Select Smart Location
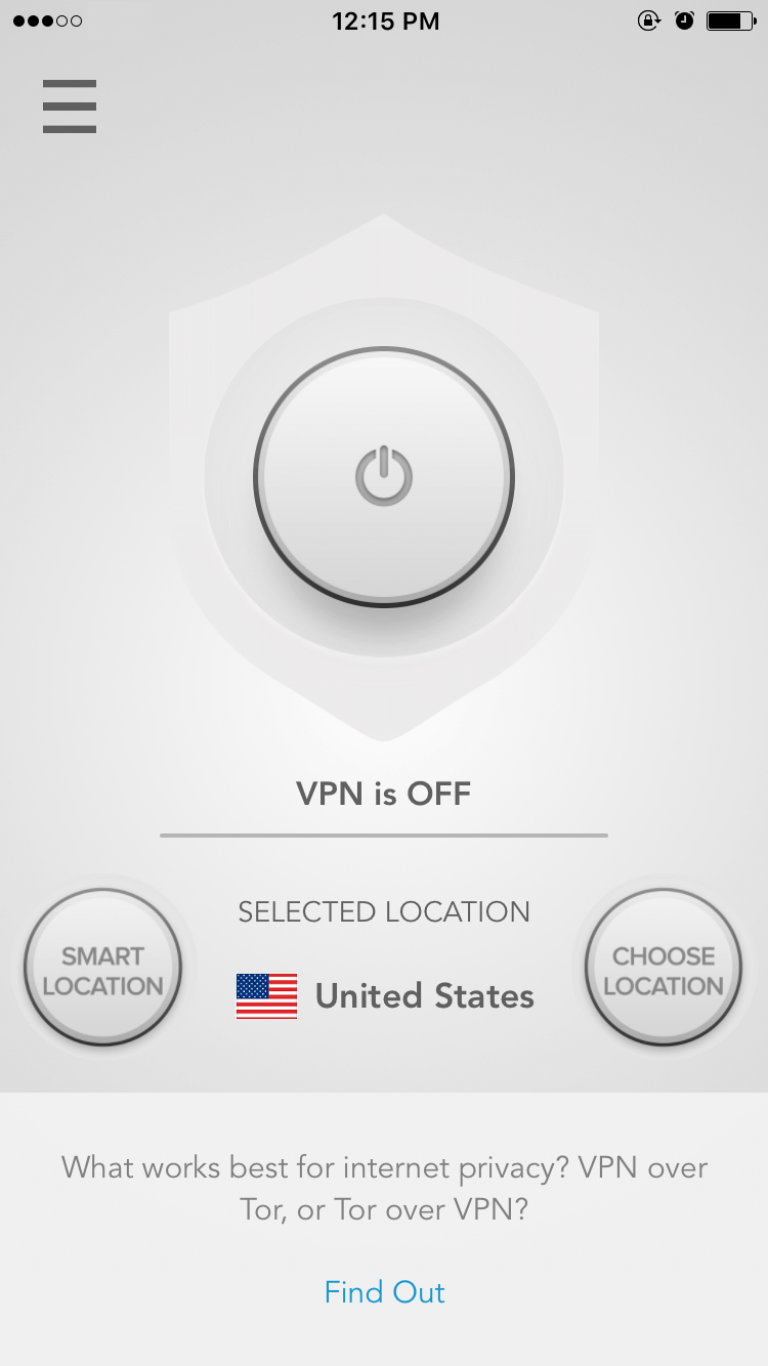The image size is (768, 1366). (x=102, y=969)
